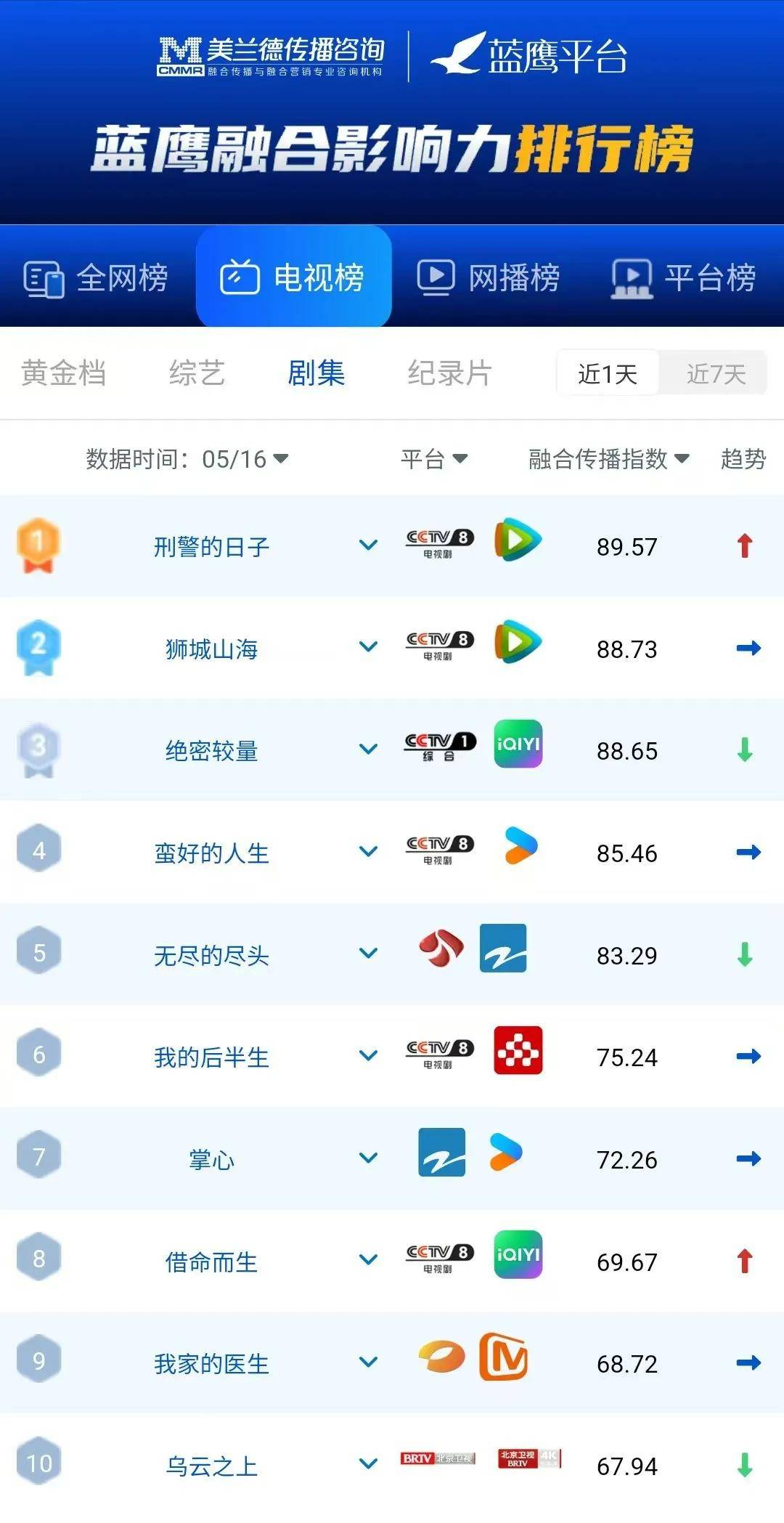
Task: Switch to the 全网榜 tab
Action: coord(95,277)
